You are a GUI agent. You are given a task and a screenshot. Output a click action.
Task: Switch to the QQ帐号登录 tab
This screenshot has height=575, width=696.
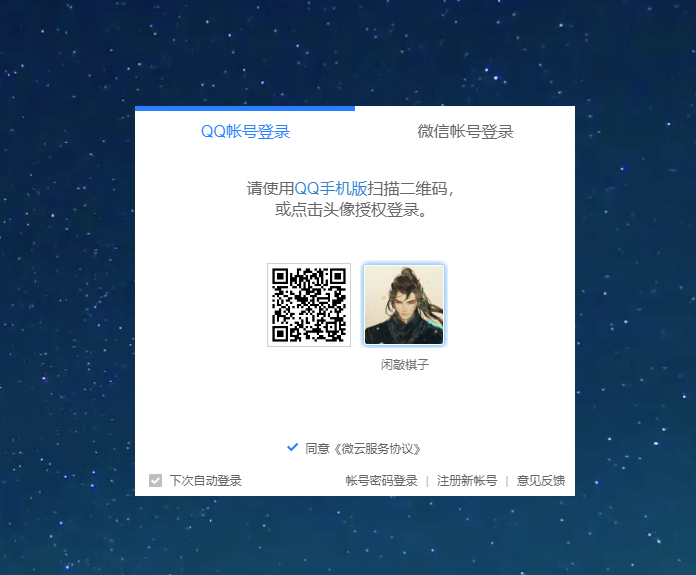click(x=245, y=132)
